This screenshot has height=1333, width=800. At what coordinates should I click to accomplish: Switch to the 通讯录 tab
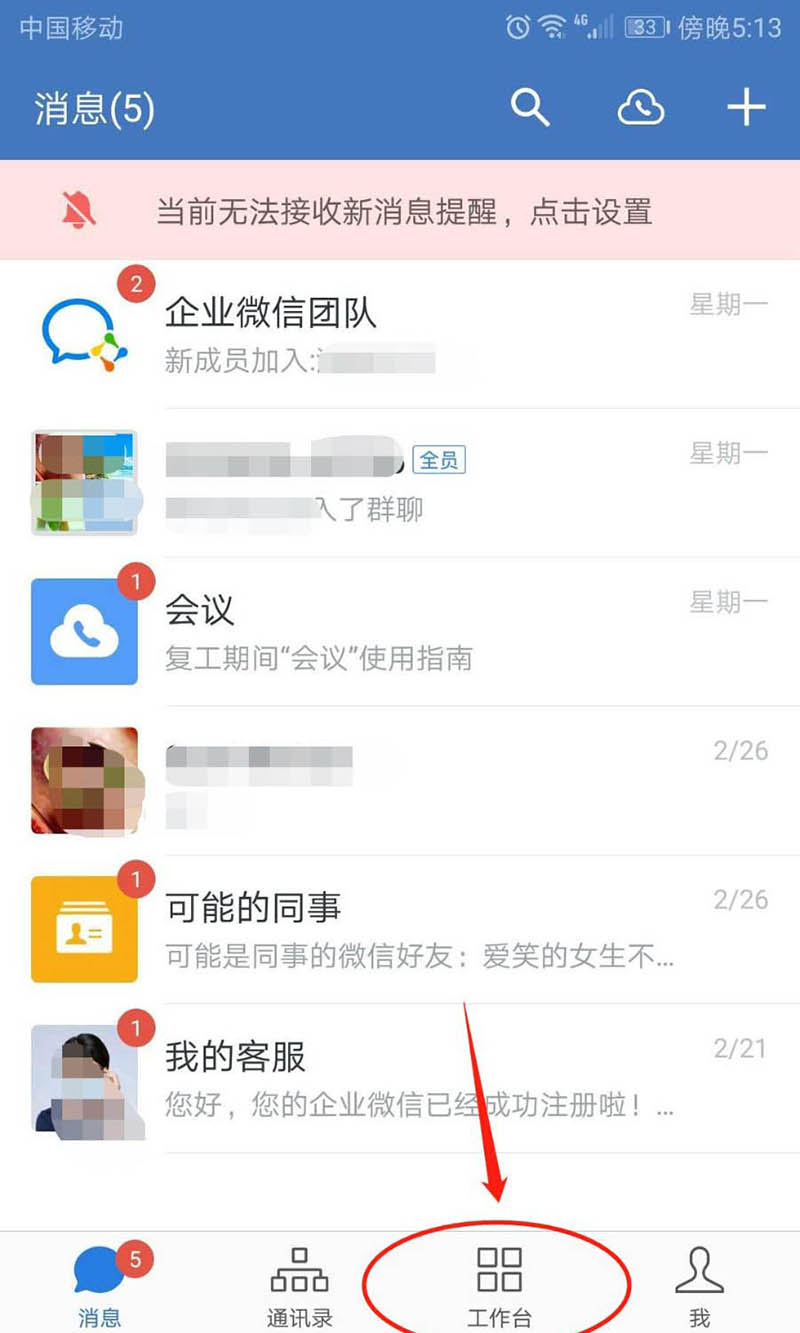[x=299, y=1285]
